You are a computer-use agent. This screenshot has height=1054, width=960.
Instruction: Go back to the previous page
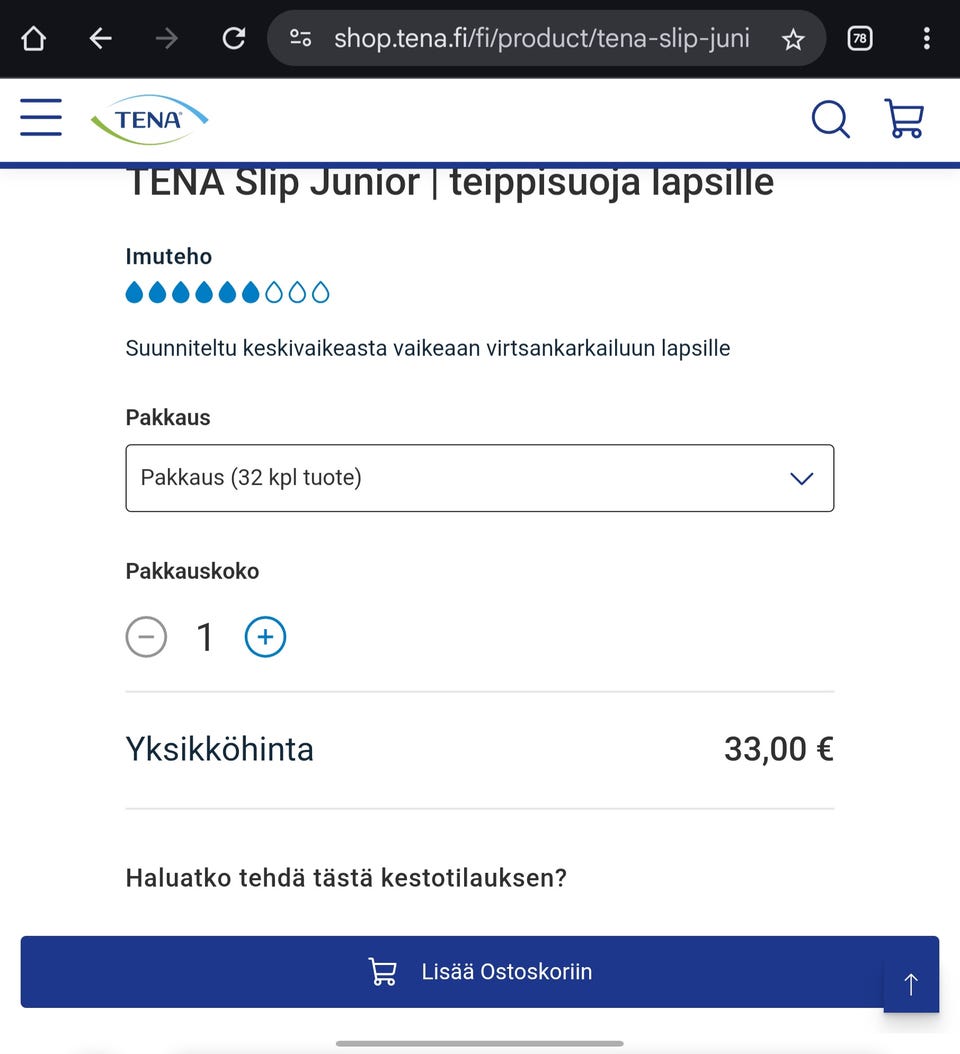tap(99, 38)
